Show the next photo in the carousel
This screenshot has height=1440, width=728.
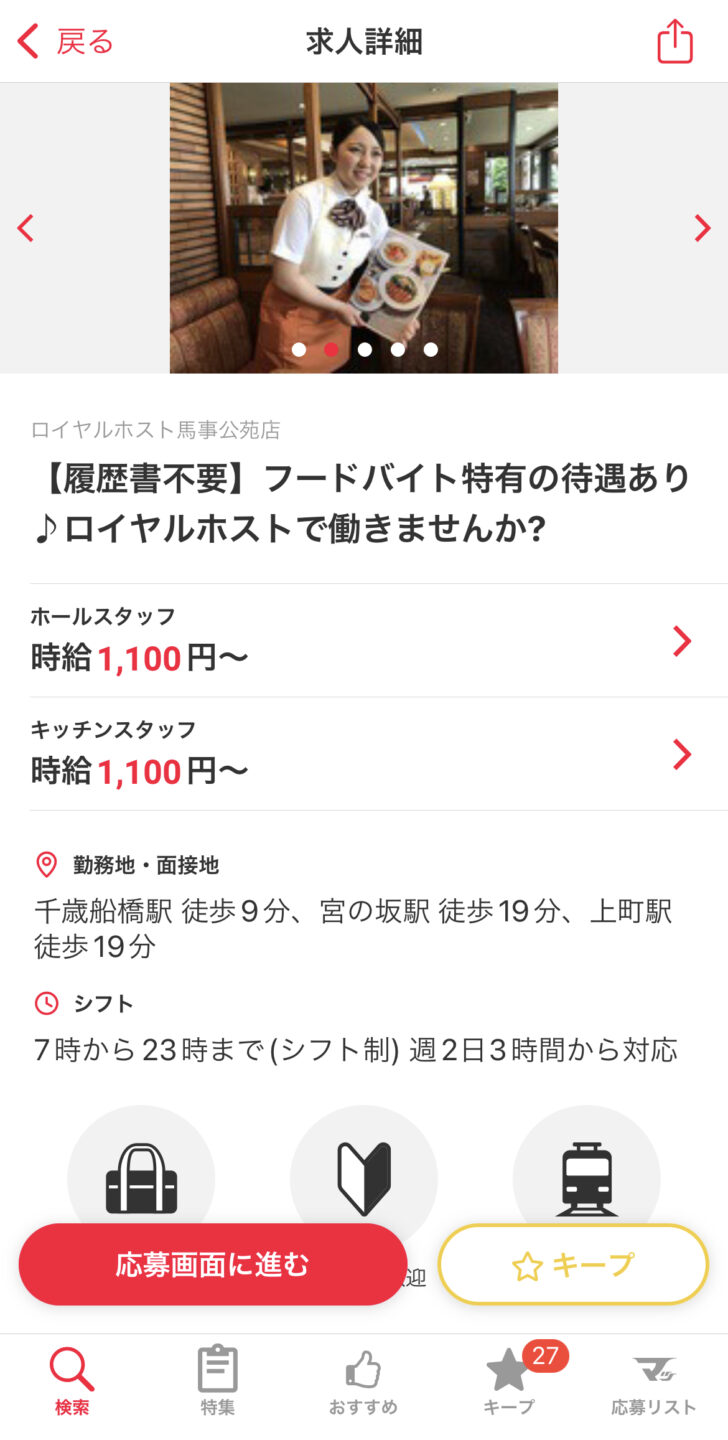(x=702, y=228)
